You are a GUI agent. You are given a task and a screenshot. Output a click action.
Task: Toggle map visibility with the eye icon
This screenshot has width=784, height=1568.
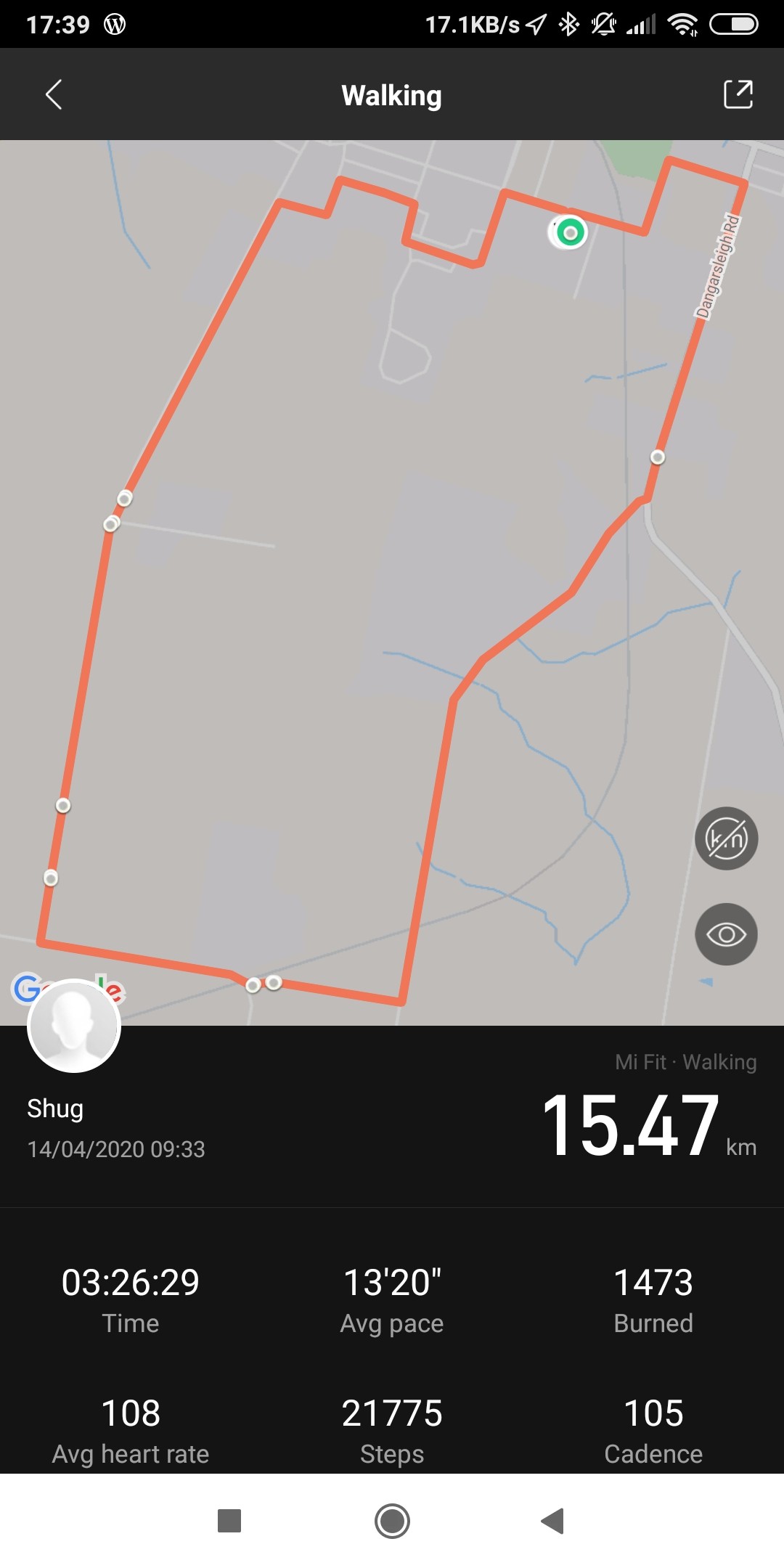pyautogui.click(x=726, y=934)
